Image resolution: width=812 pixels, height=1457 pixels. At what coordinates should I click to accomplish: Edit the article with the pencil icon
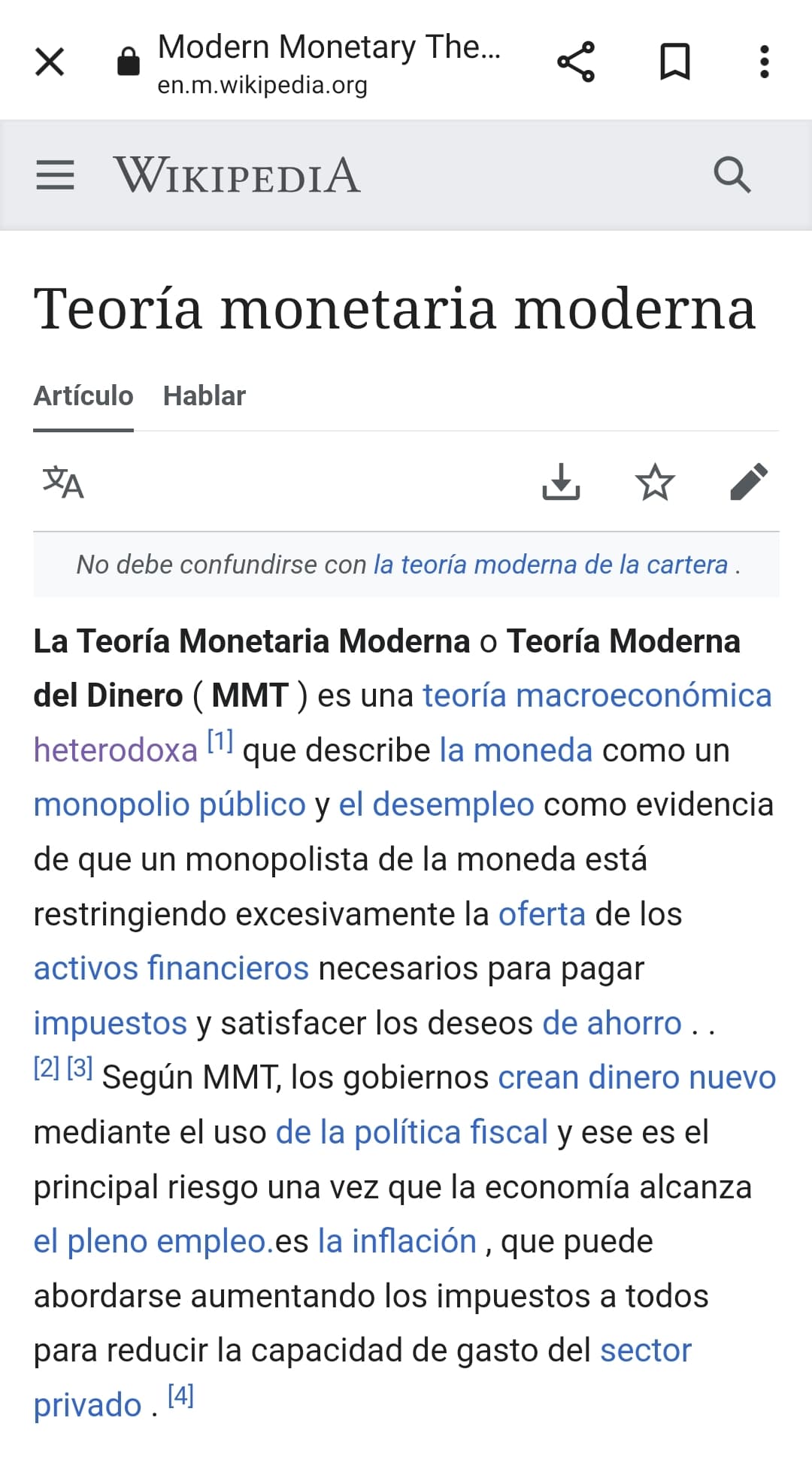(749, 482)
